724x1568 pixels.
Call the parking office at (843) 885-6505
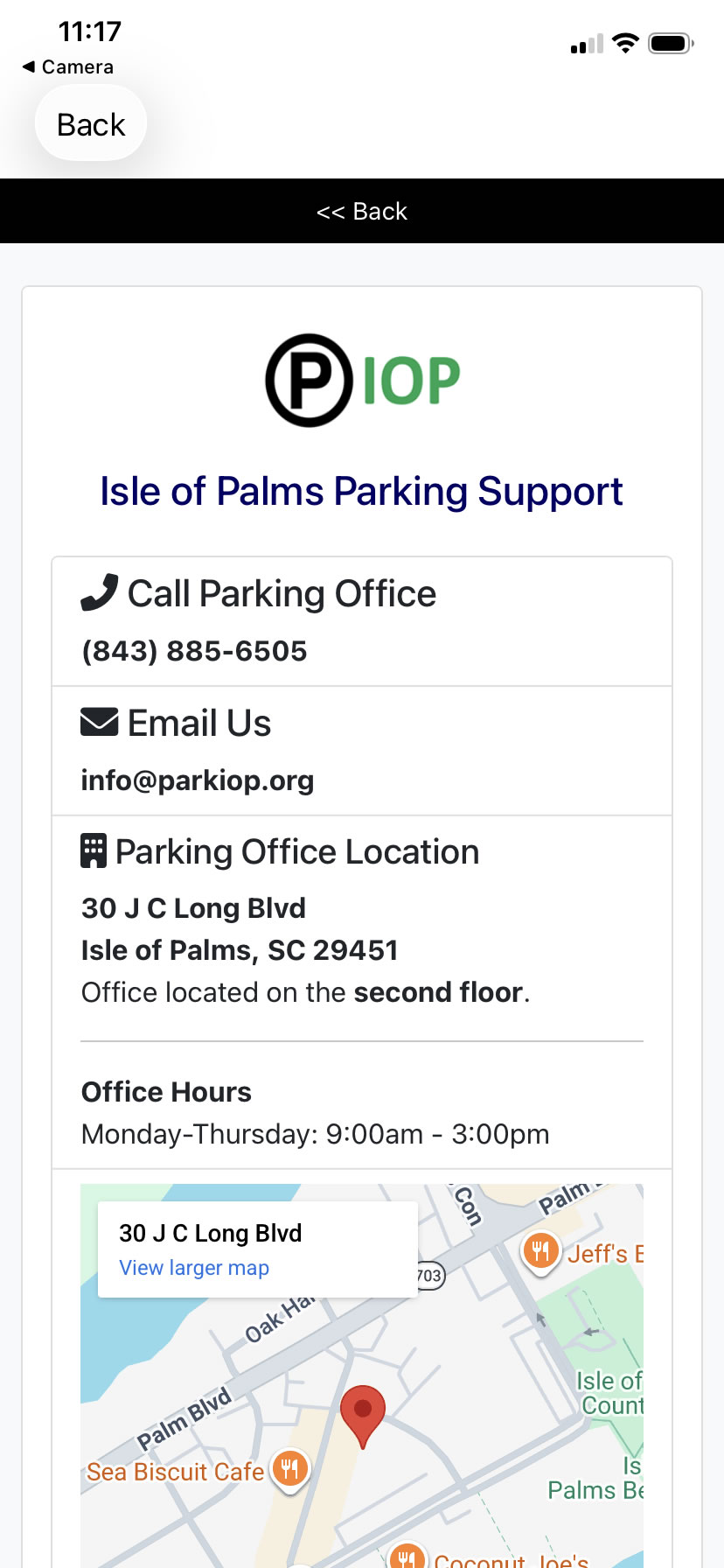(x=194, y=651)
